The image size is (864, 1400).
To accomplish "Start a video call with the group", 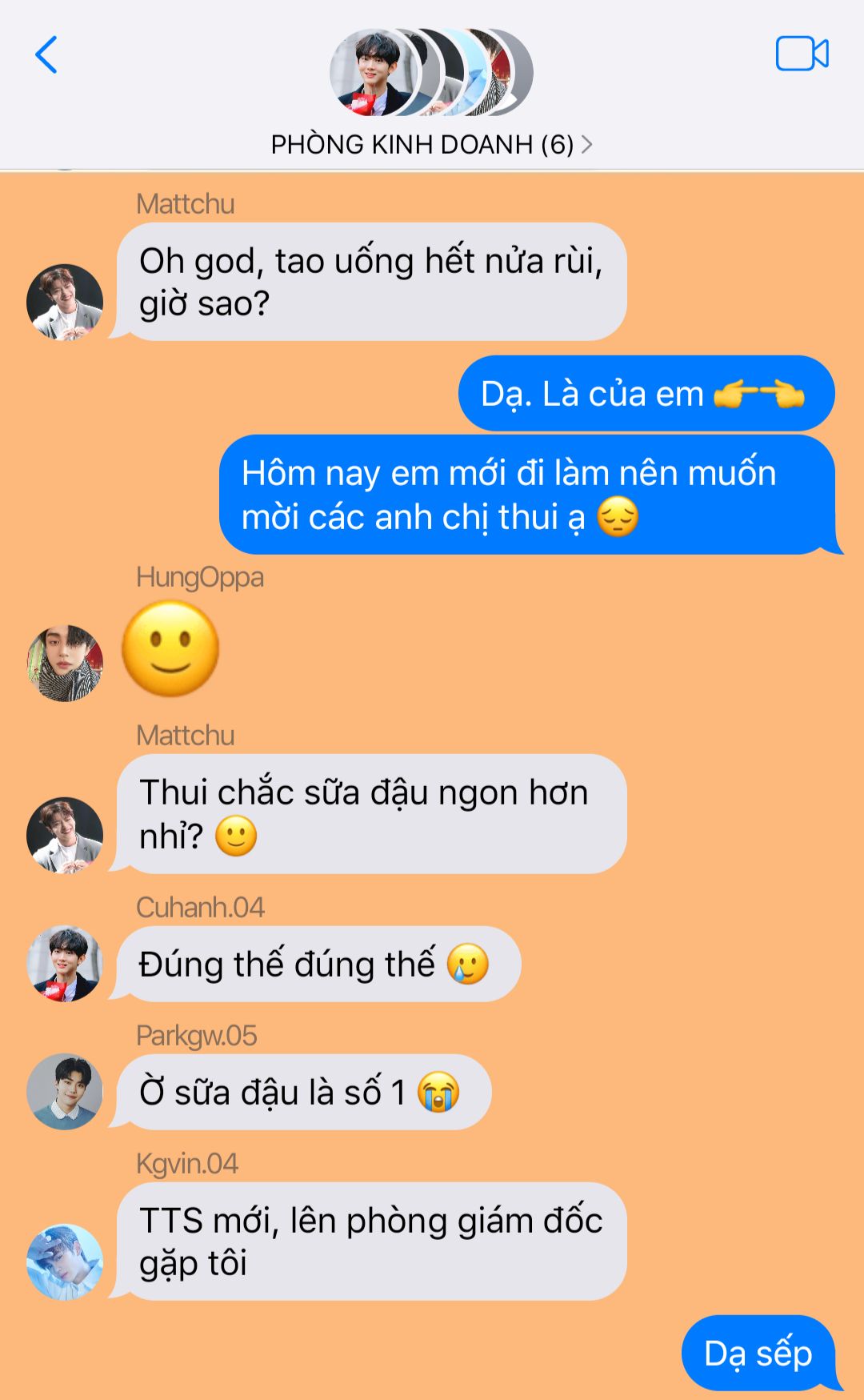I will point(802,54).
